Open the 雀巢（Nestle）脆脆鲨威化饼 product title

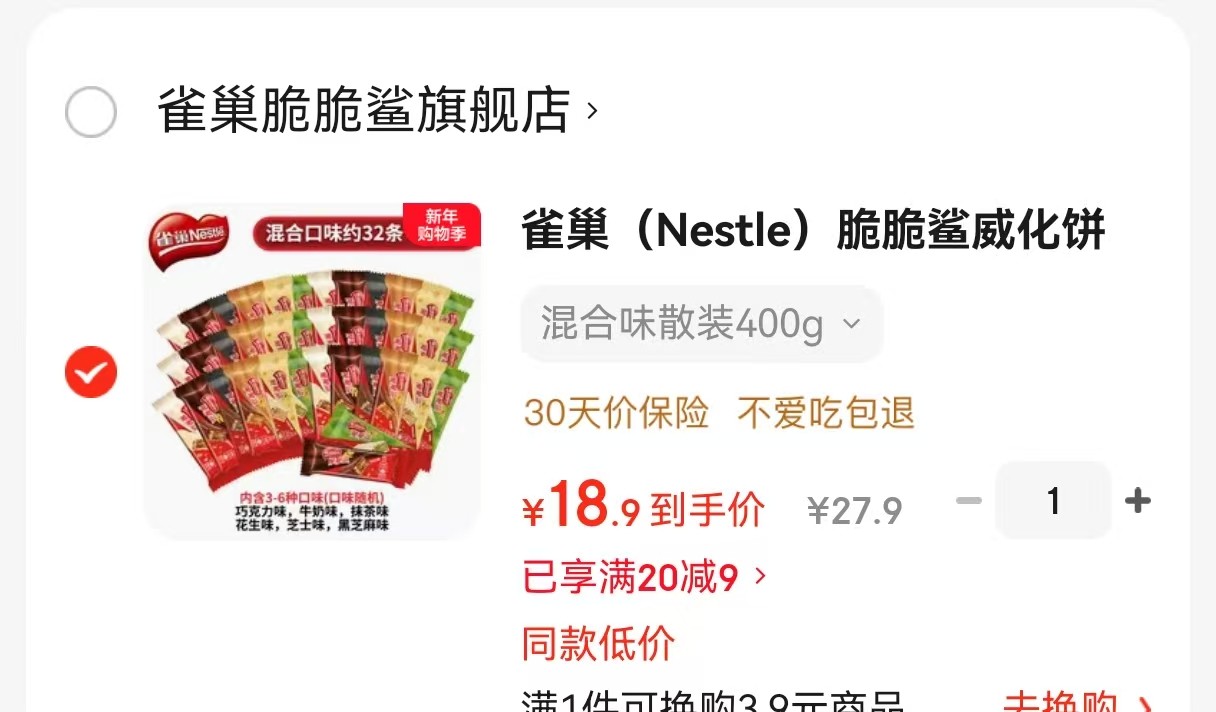click(813, 231)
